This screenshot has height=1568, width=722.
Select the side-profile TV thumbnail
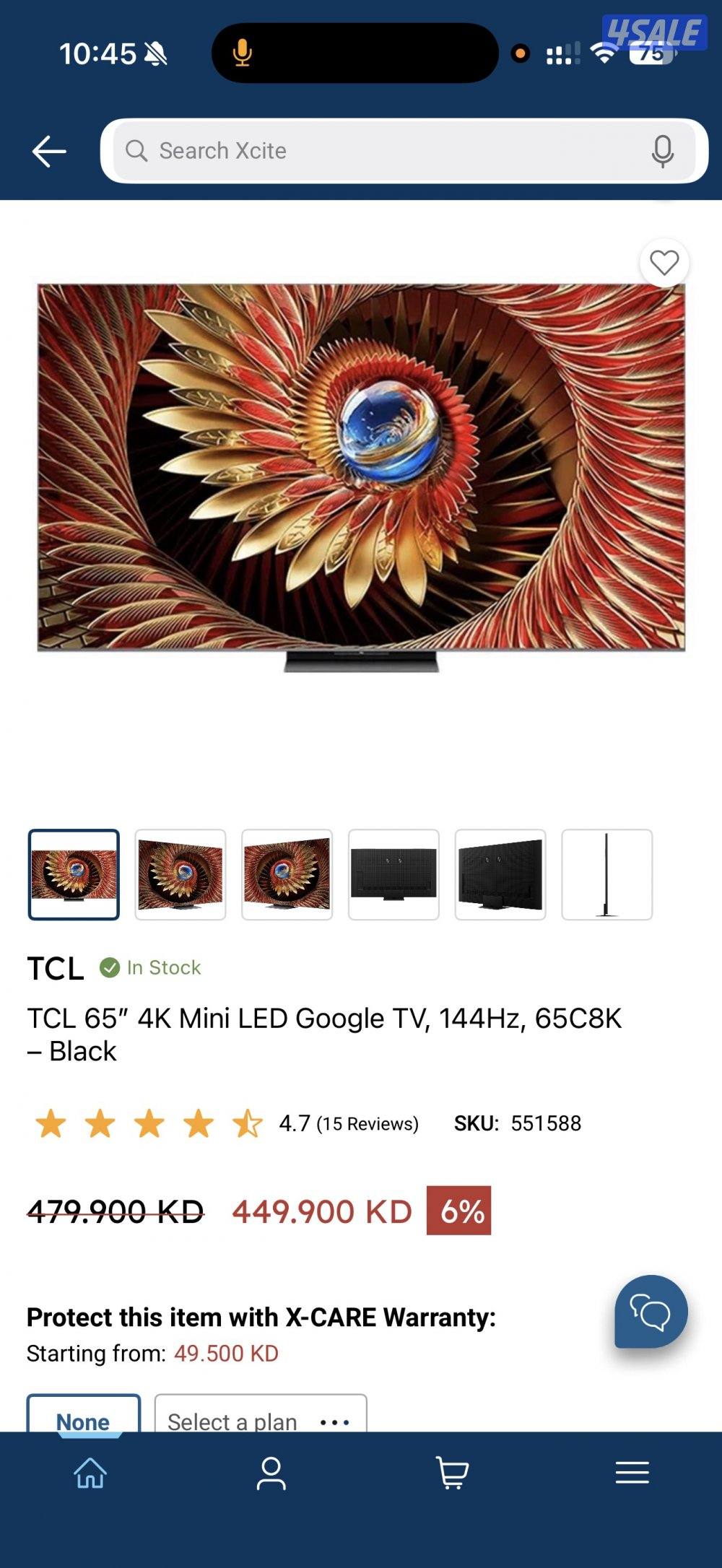point(607,875)
